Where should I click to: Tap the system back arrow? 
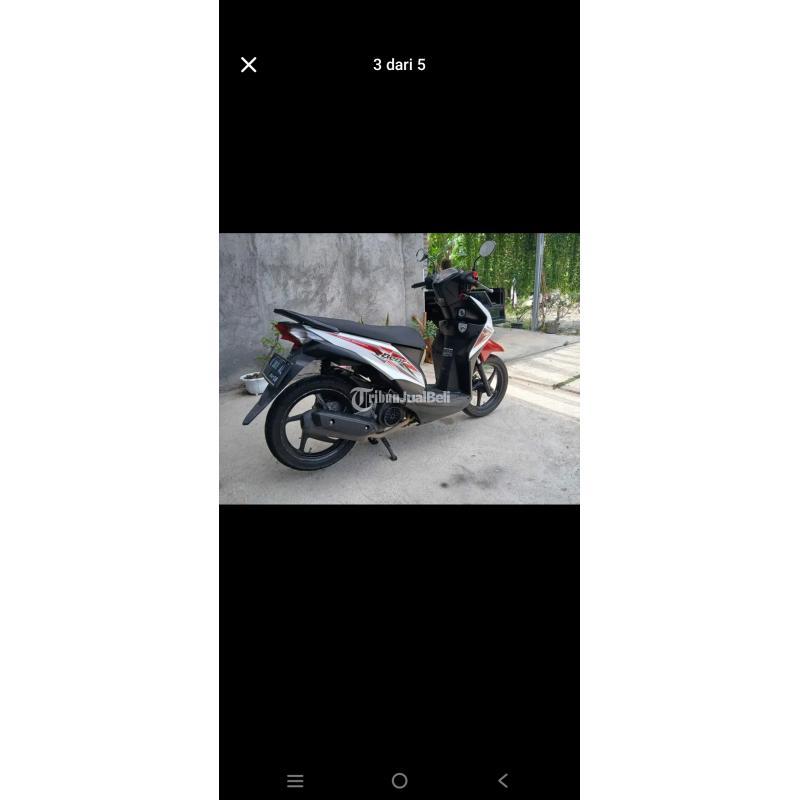[503, 781]
